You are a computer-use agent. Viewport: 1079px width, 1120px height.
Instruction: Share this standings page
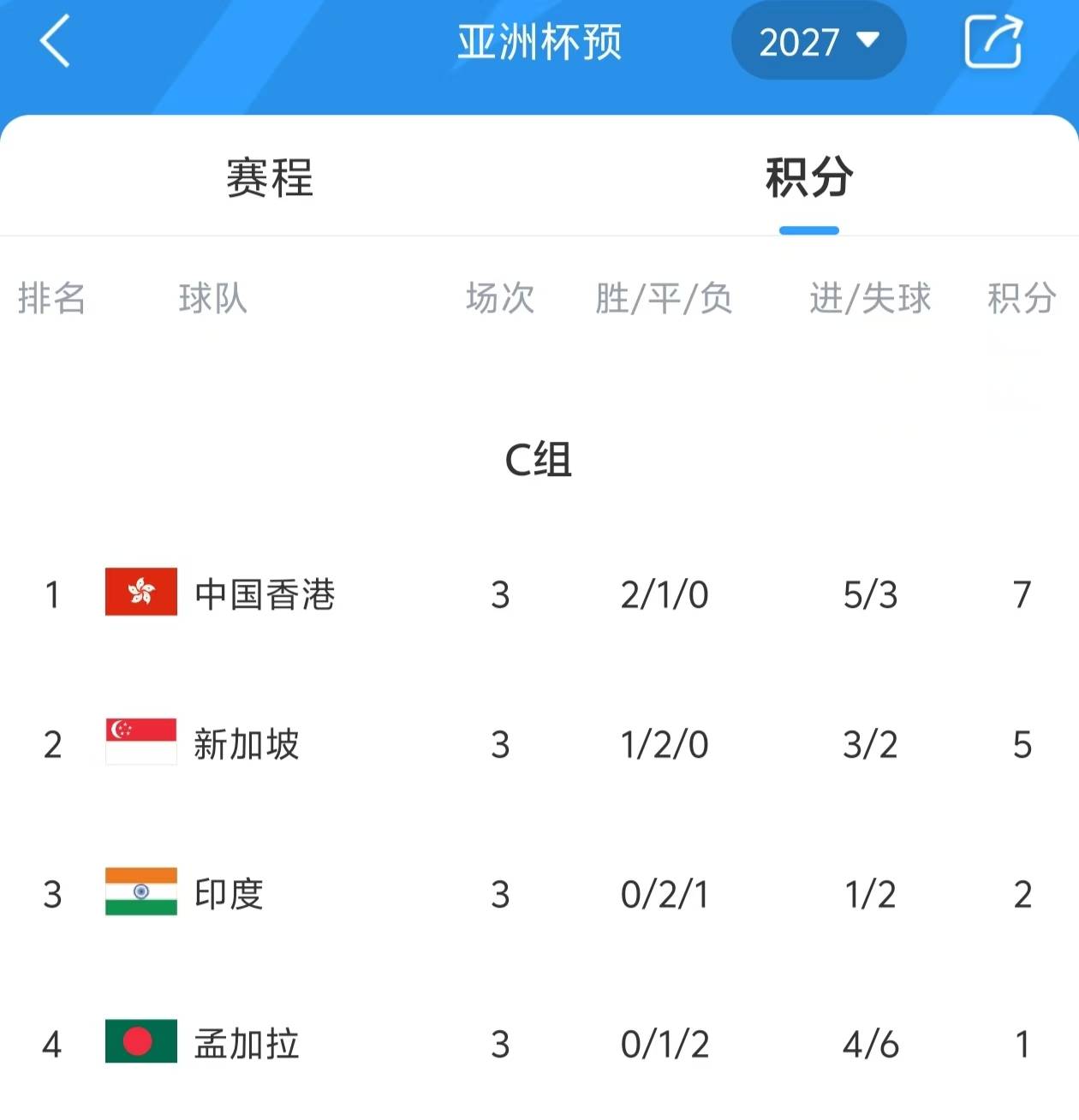(993, 41)
